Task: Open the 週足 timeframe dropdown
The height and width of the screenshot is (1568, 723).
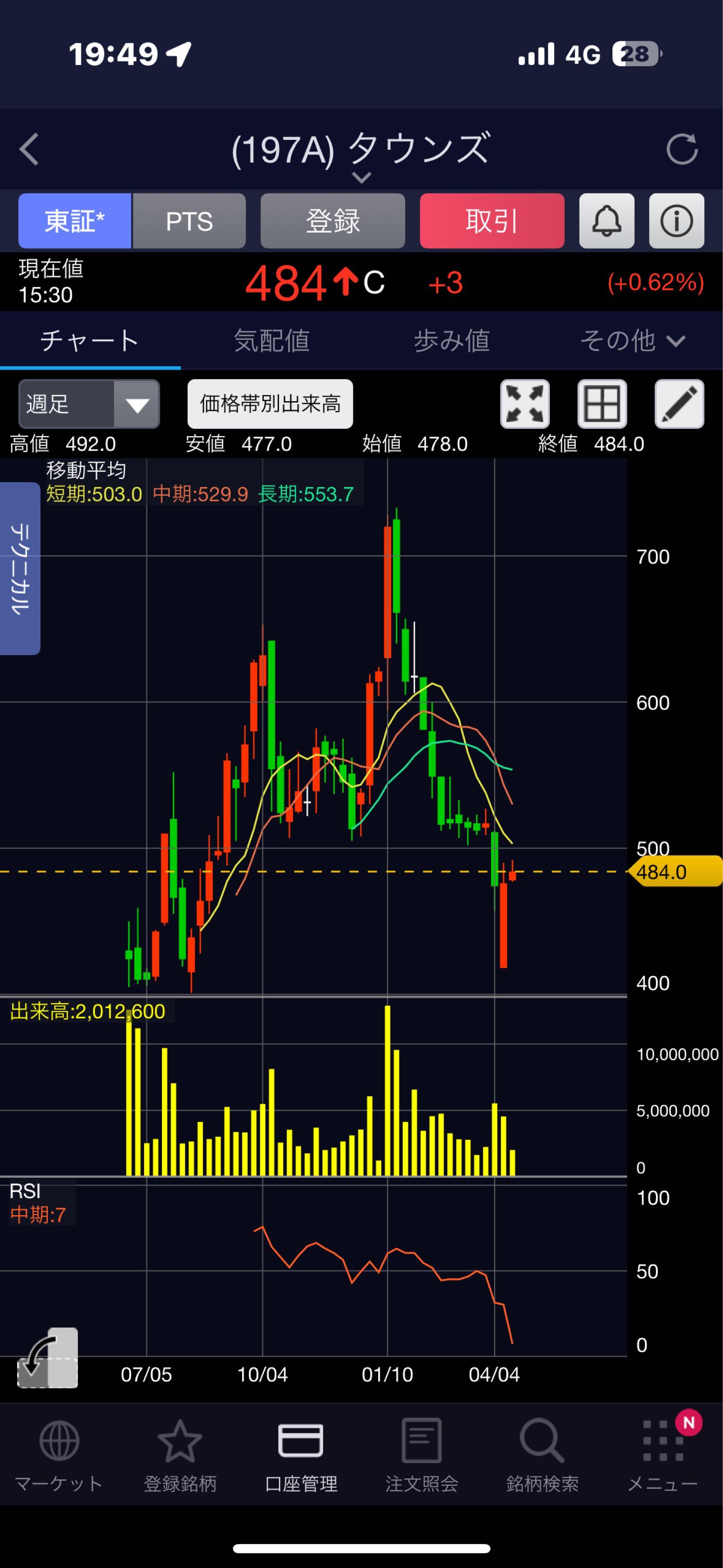Action: (x=89, y=404)
